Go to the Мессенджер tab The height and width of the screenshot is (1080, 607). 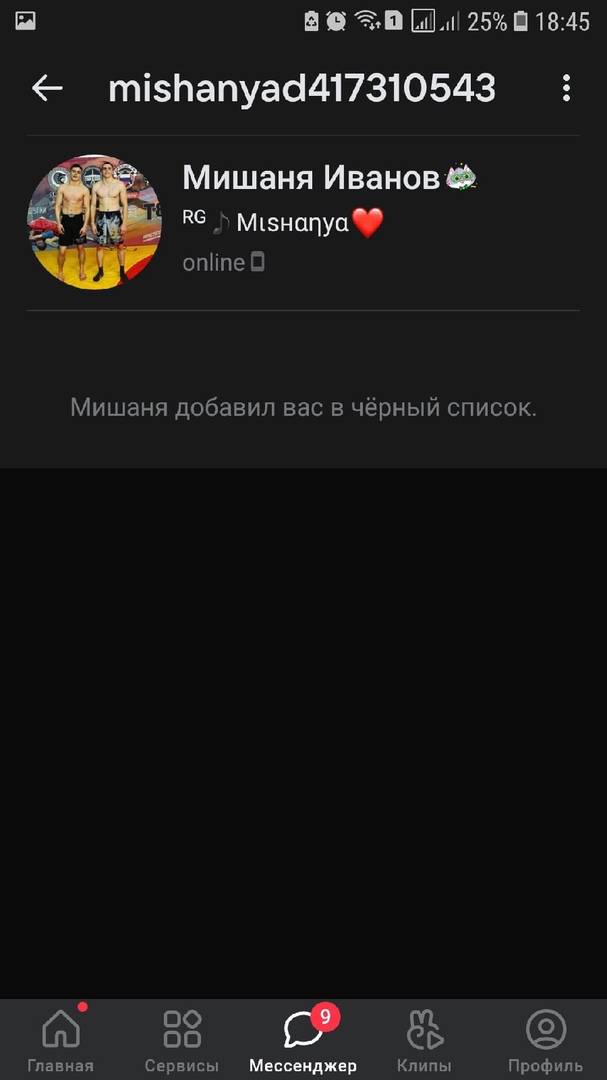coord(303,1040)
